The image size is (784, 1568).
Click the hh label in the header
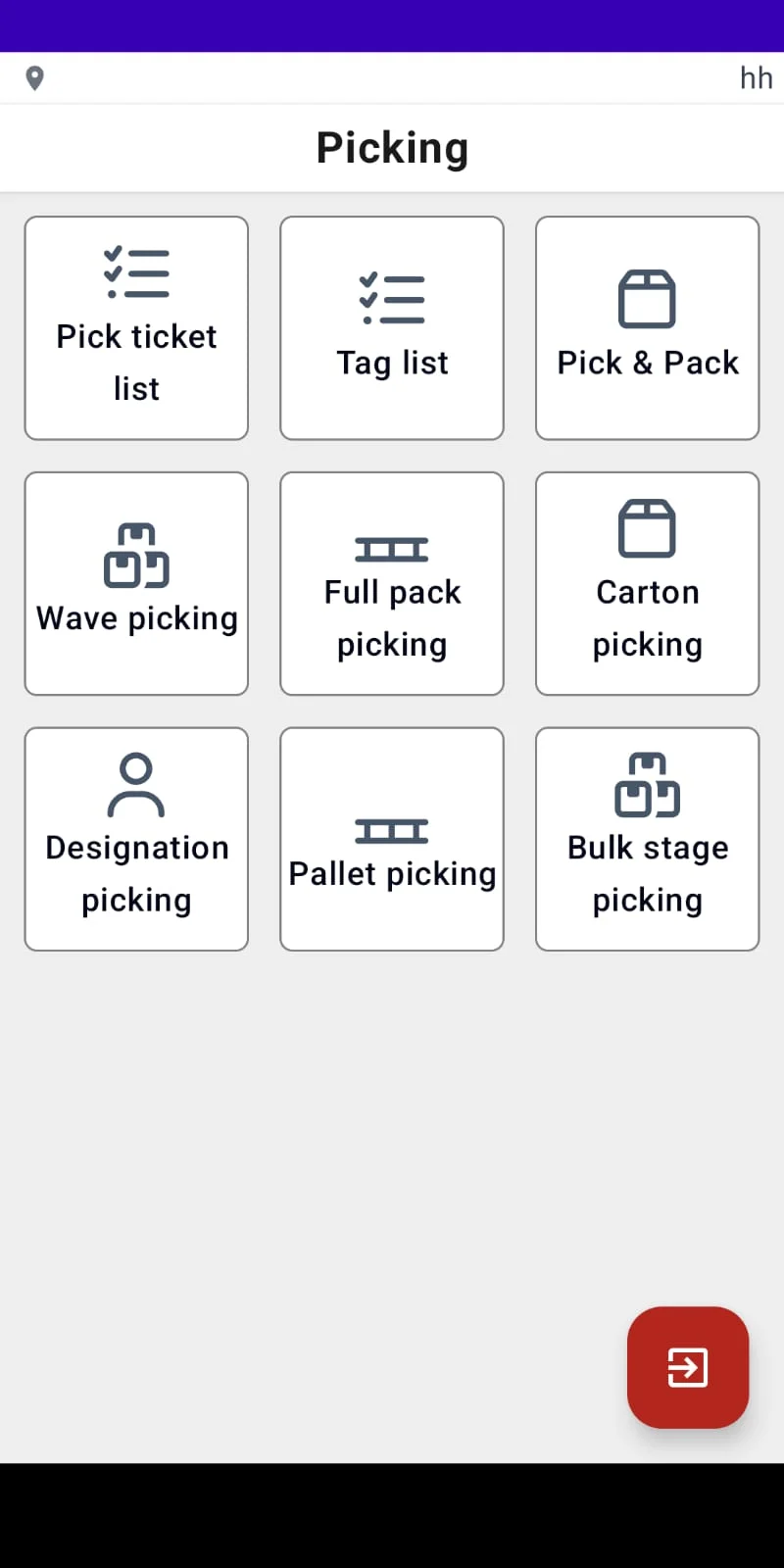click(x=757, y=77)
